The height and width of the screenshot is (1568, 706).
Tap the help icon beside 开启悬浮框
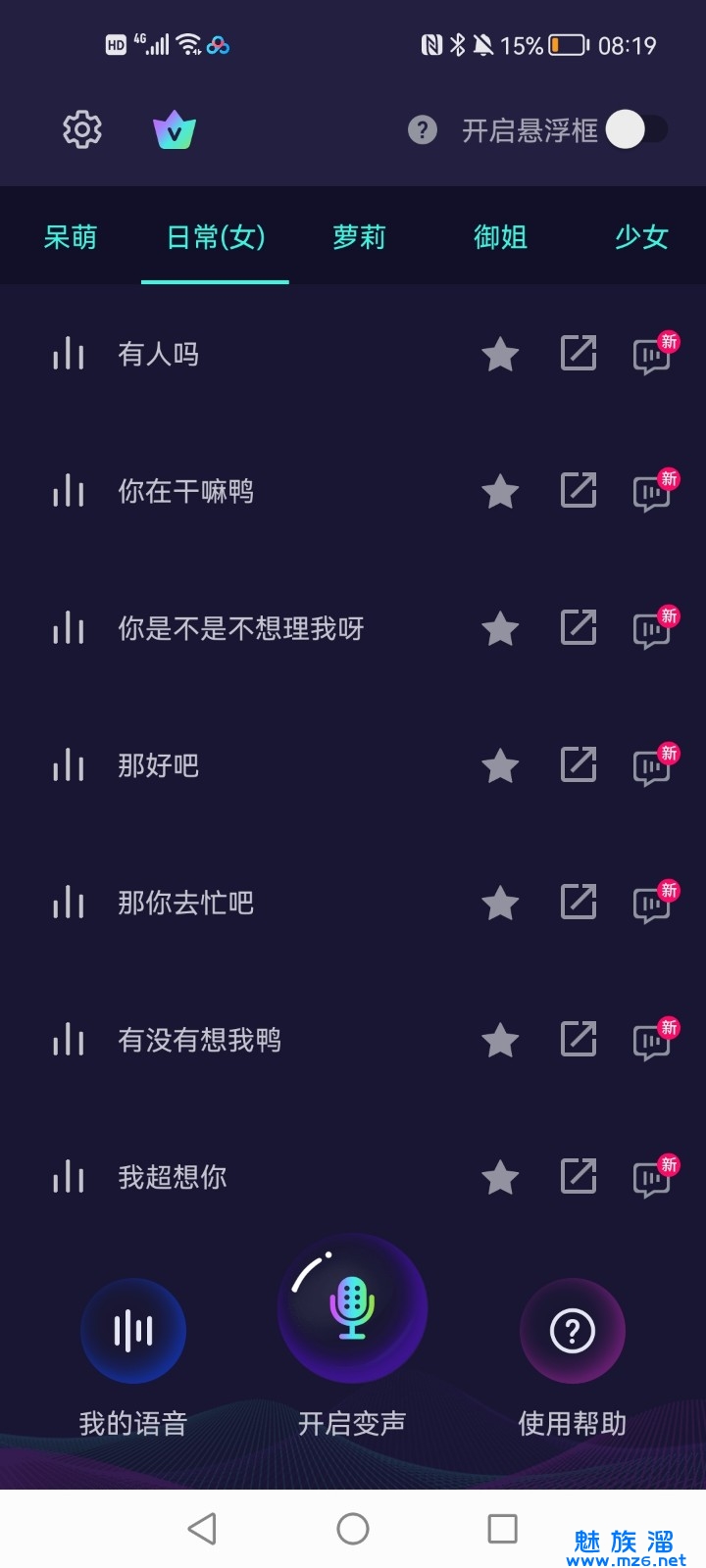(422, 129)
